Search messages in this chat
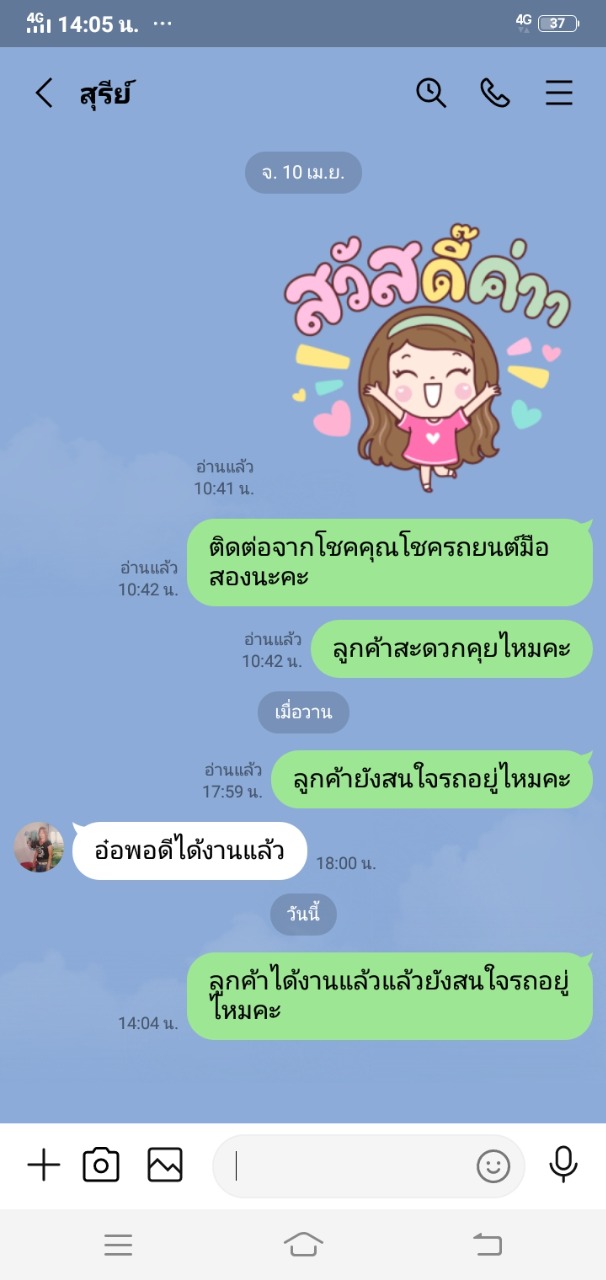The height and width of the screenshot is (1280, 606). [431, 93]
